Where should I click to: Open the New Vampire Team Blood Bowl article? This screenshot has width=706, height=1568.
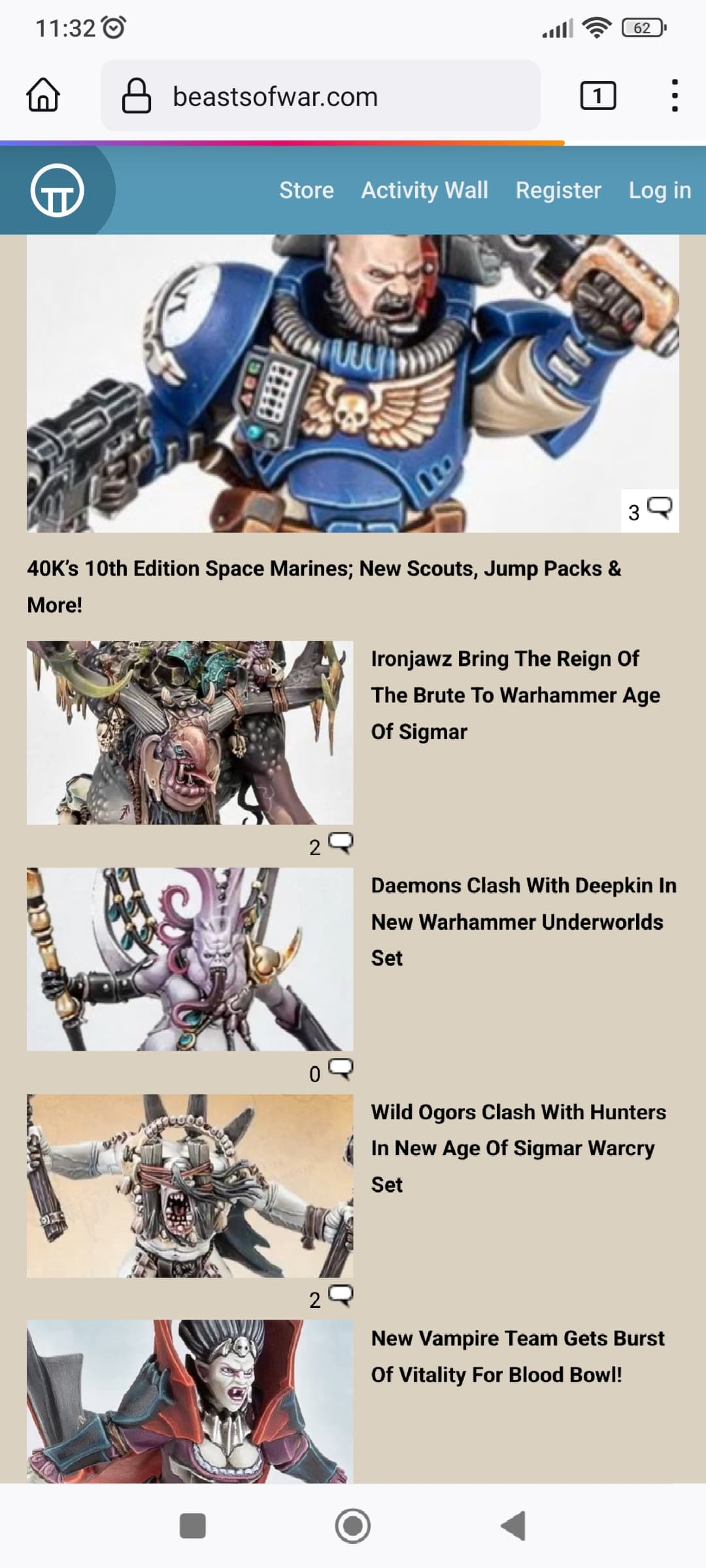[x=518, y=1356]
